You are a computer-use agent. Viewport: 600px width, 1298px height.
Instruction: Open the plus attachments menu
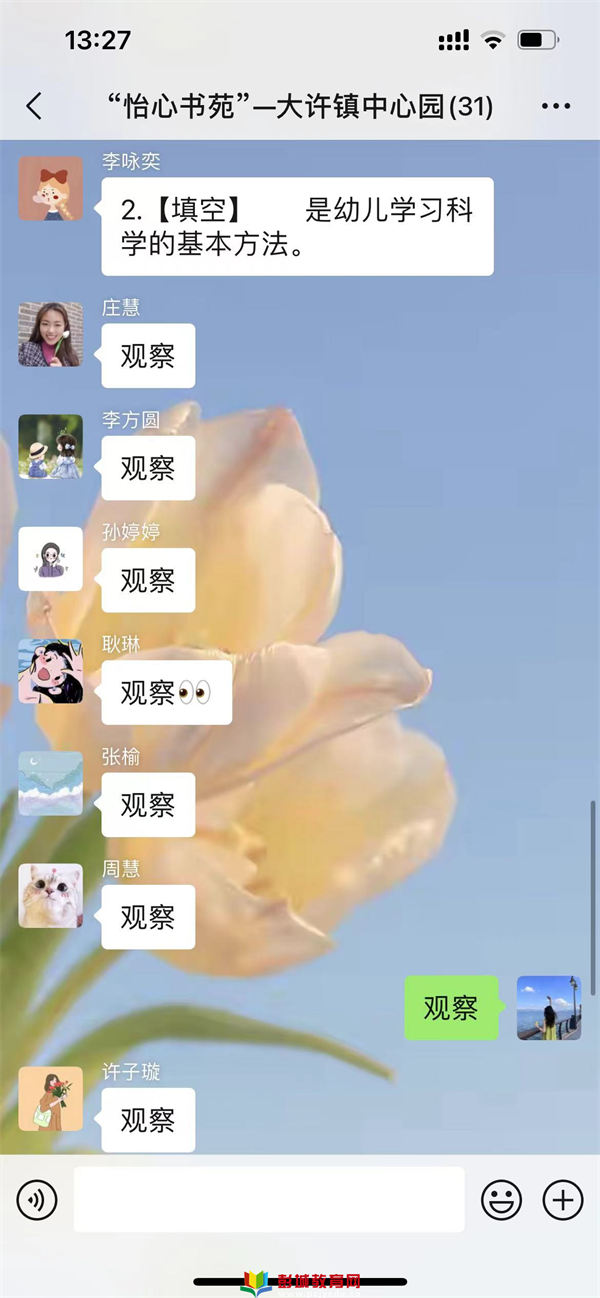point(562,1199)
